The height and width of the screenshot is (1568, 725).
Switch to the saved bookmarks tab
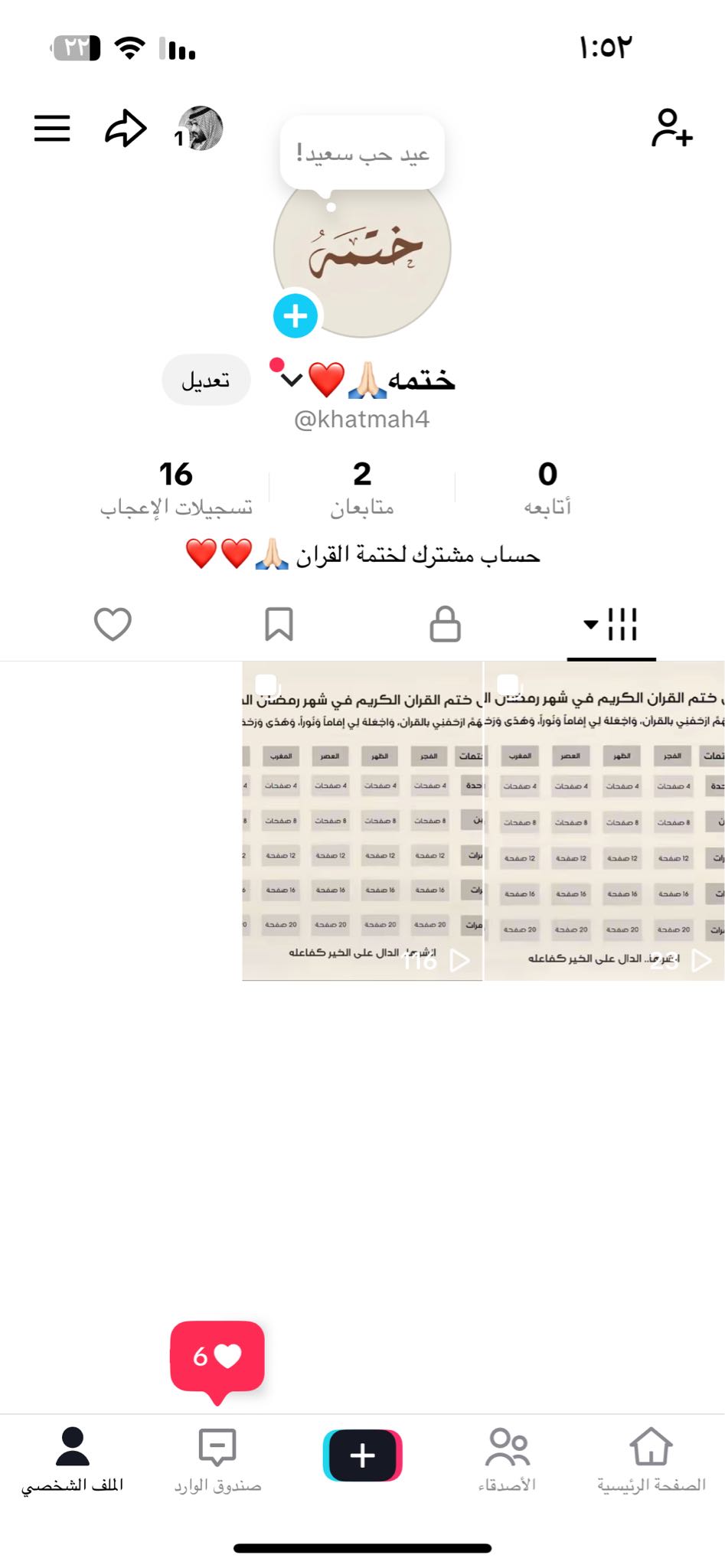point(279,624)
